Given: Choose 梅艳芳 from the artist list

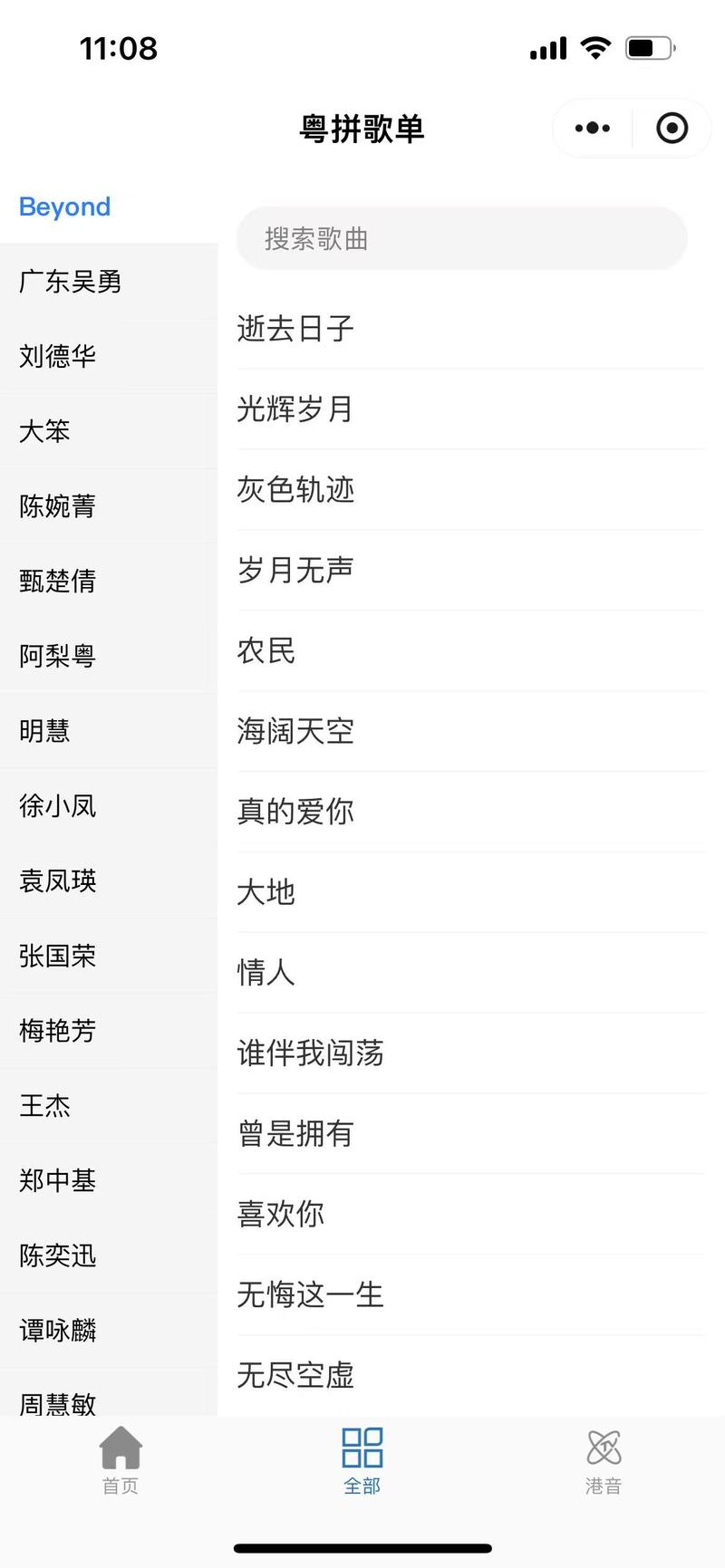Looking at the screenshot, I should (x=109, y=1031).
